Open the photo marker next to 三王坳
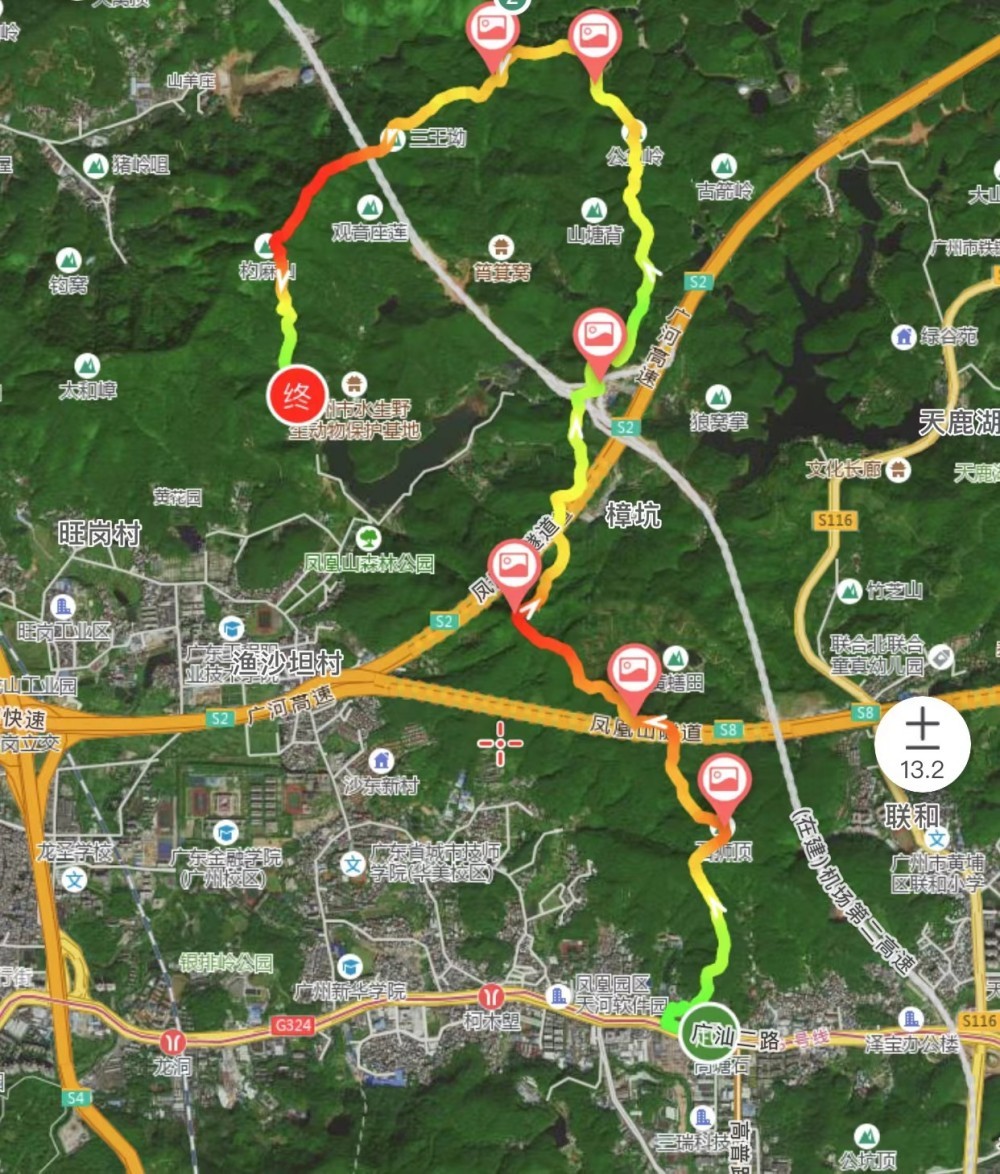 click(493, 32)
